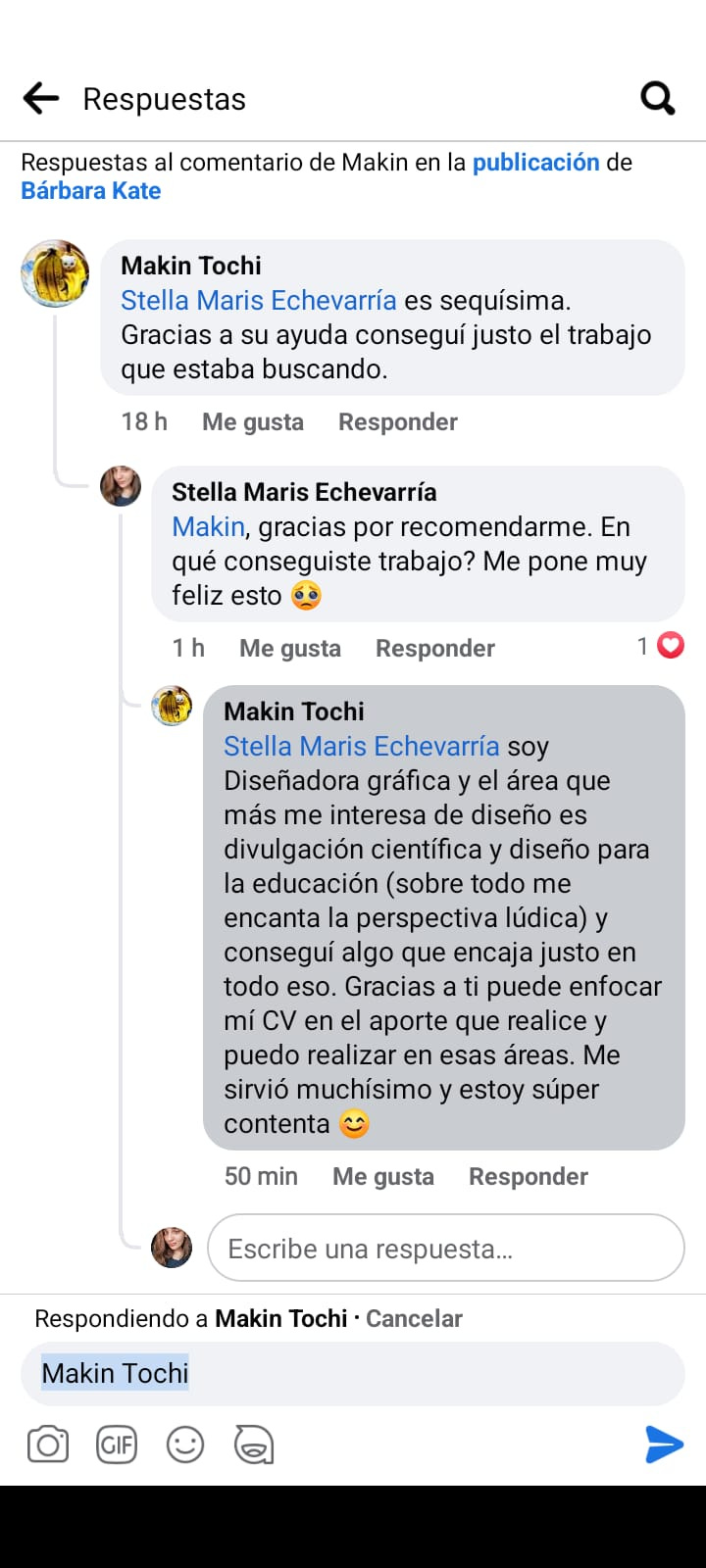Open search with the magnifier icon

pyautogui.click(x=657, y=98)
